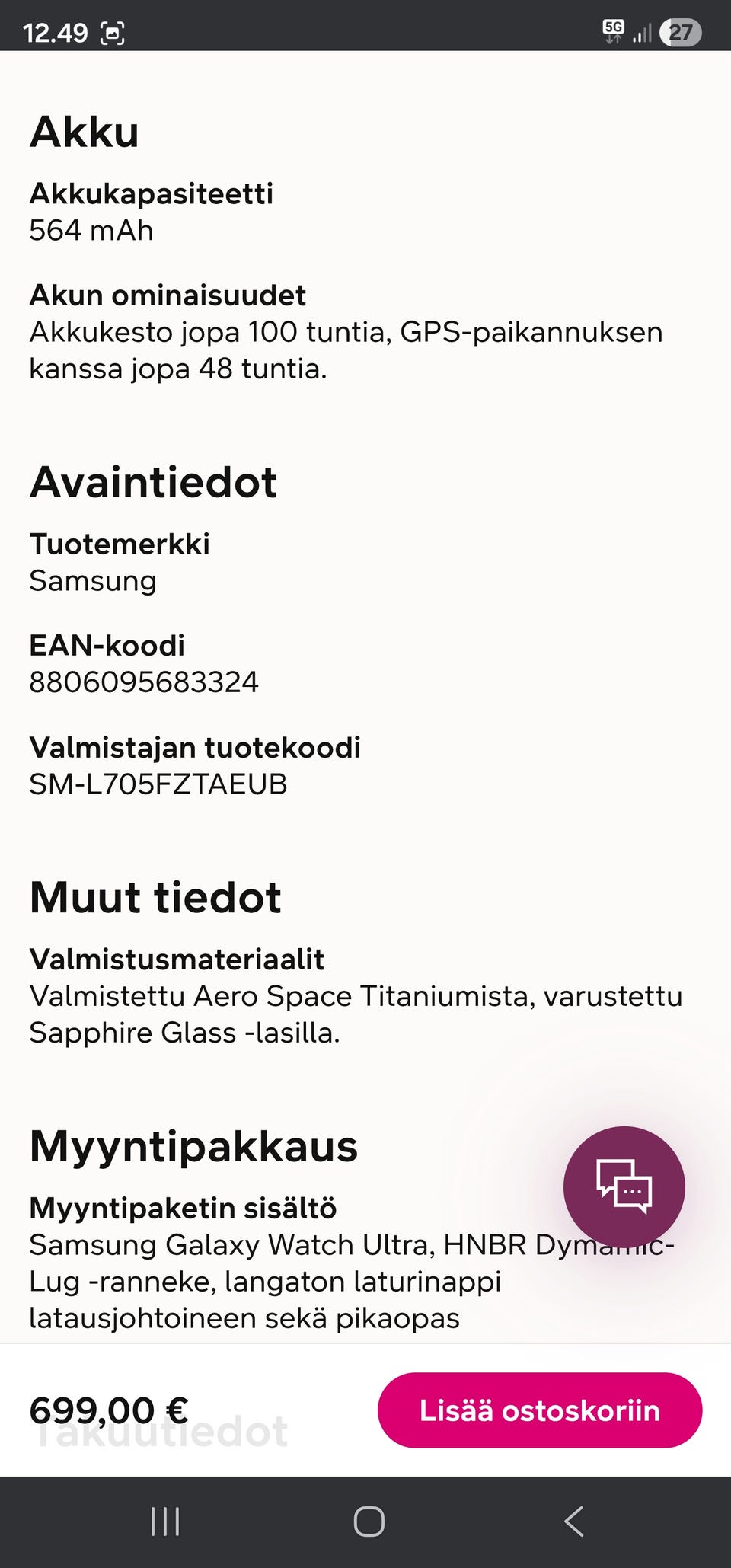Tap the signal strength bars icon
The width and height of the screenshot is (731, 1568).
coord(644,32)
